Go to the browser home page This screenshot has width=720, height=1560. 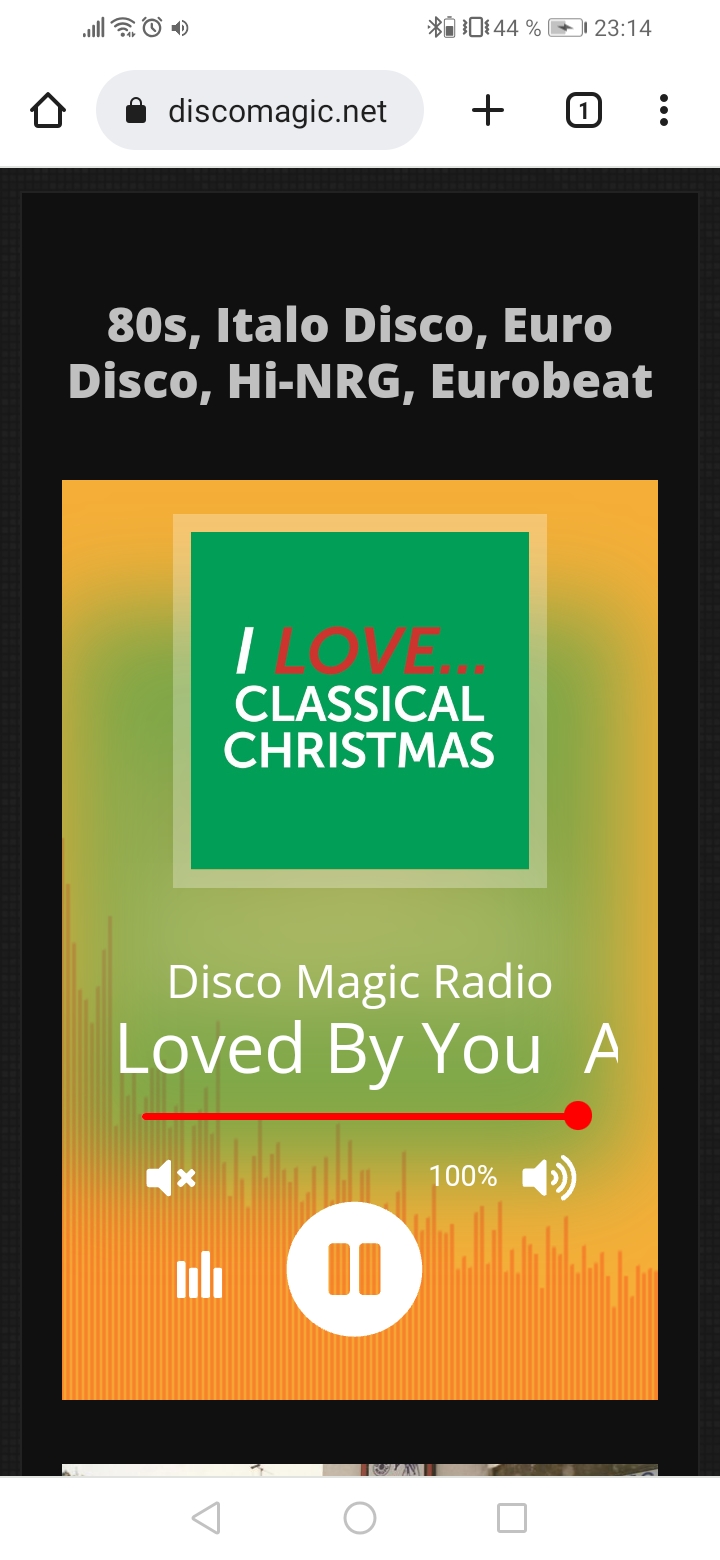[x=48, y=111]
